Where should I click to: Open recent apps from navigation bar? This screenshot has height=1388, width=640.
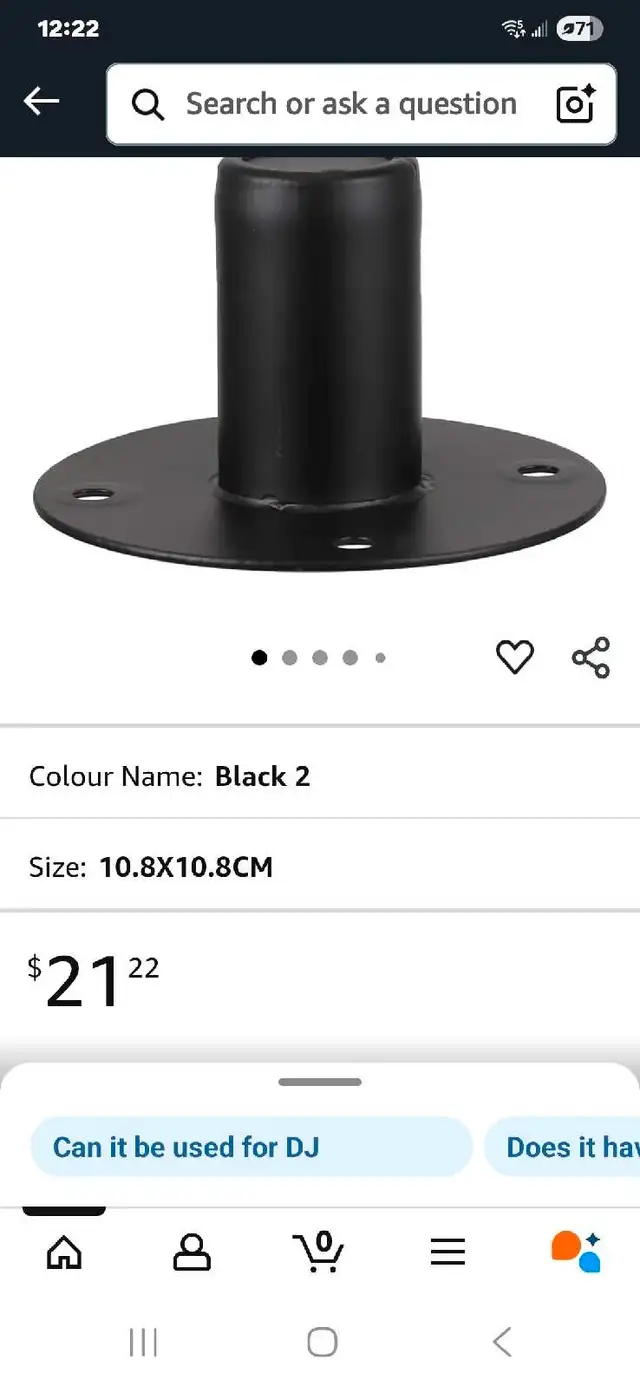pyautogui.click(x=143, y=1342)
